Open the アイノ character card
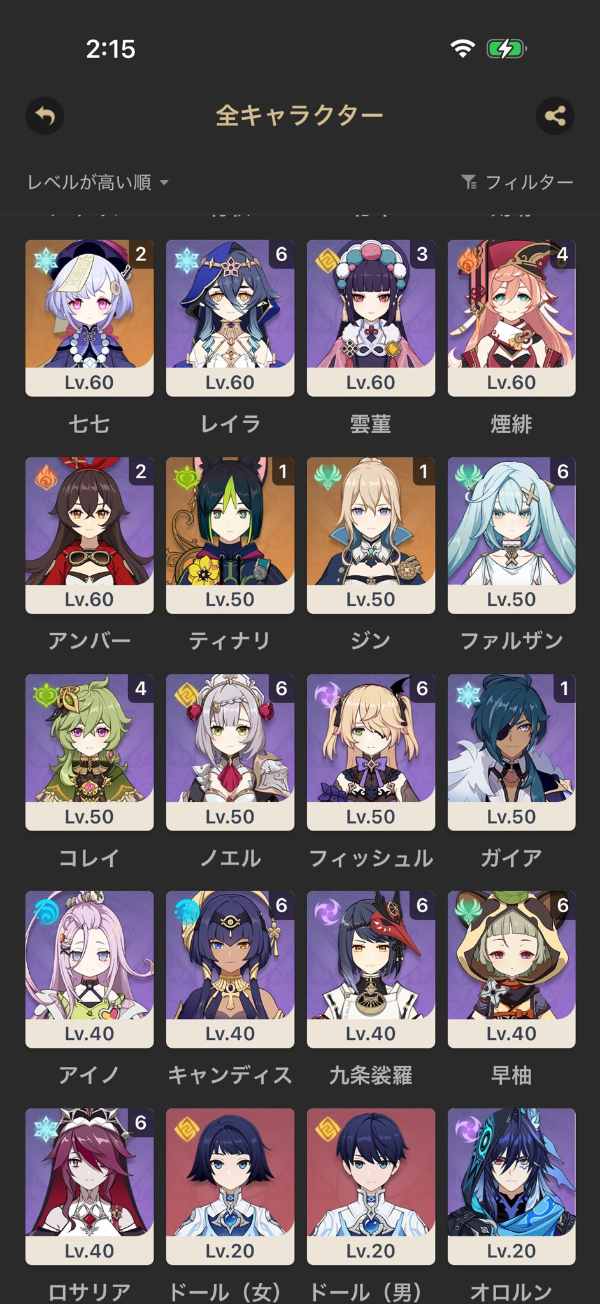The image size is (600, 1304). coord(89,969)
